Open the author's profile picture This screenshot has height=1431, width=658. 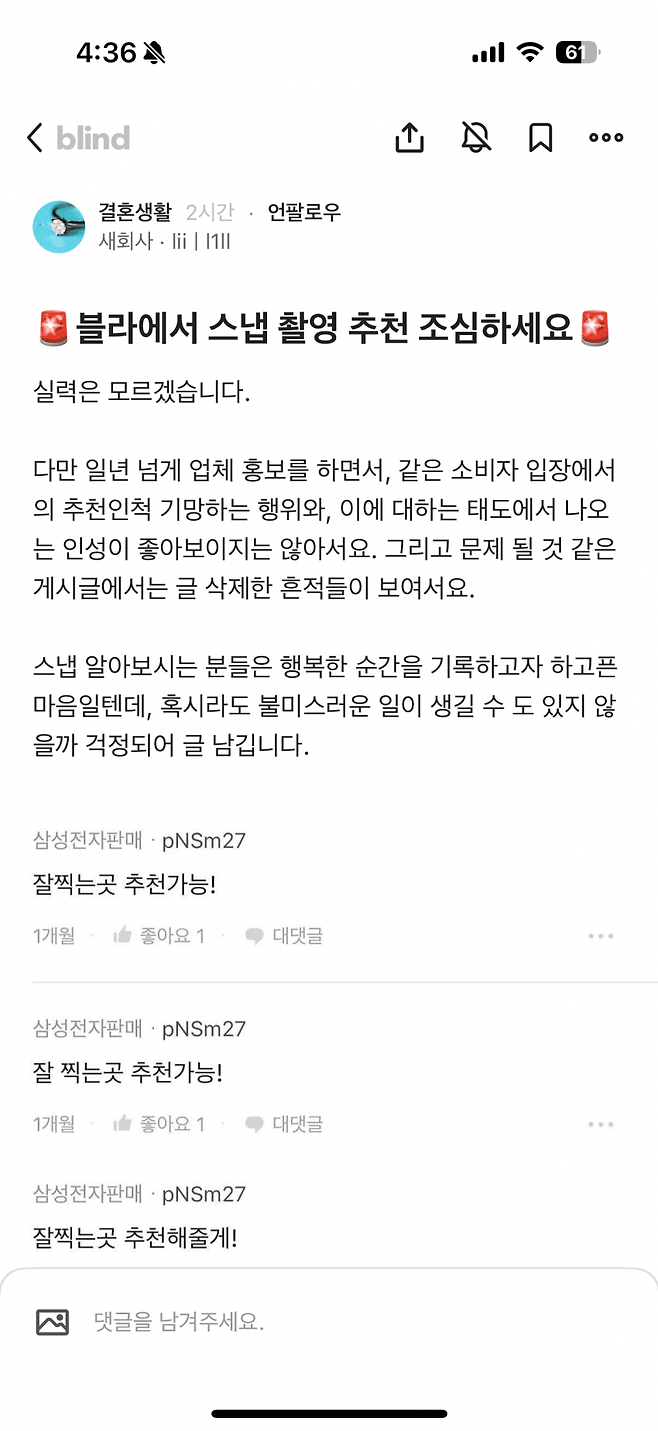pos(59,226)
